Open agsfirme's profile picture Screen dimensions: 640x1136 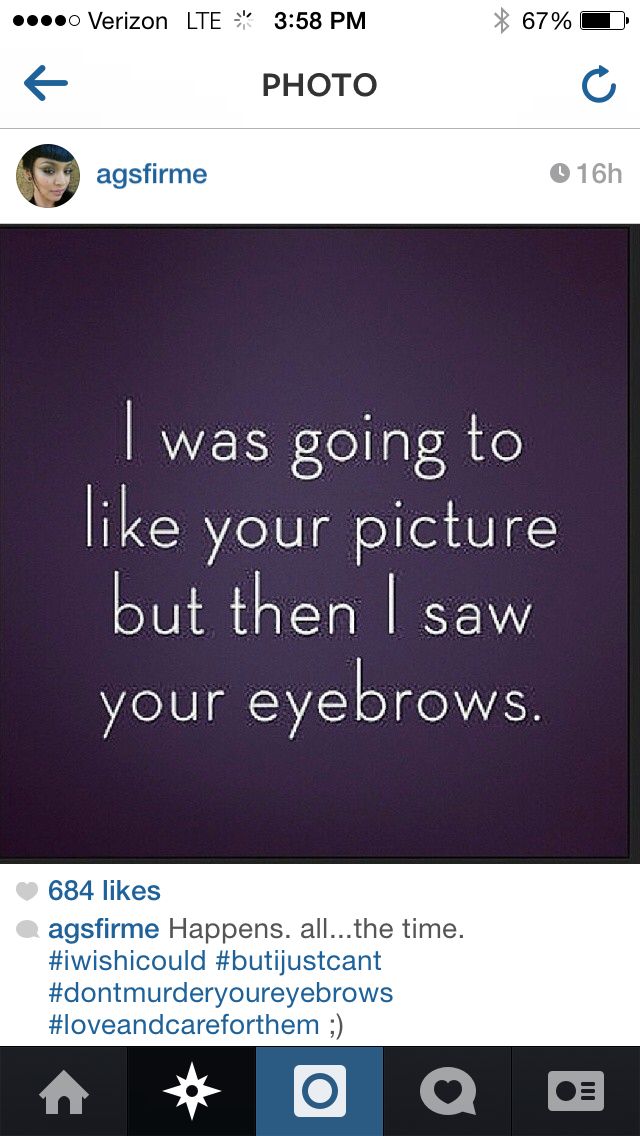(x=47, y=175)
